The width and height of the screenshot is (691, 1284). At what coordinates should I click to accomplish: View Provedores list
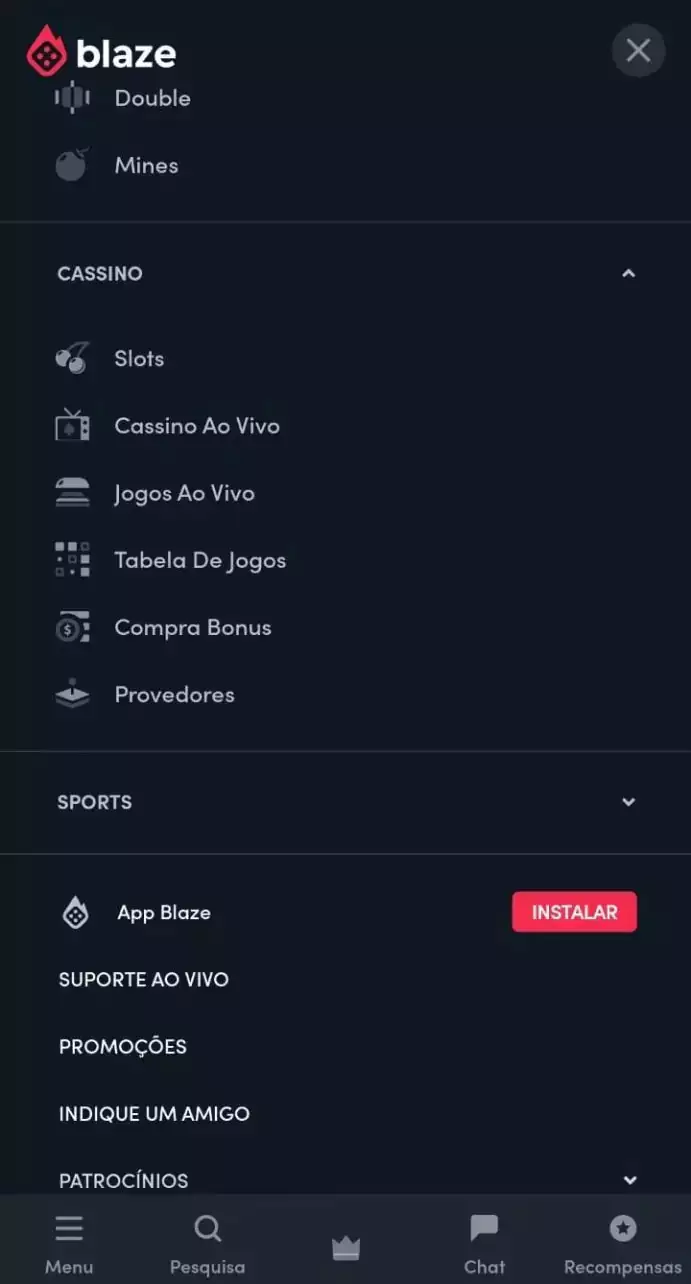click(174, 695)
